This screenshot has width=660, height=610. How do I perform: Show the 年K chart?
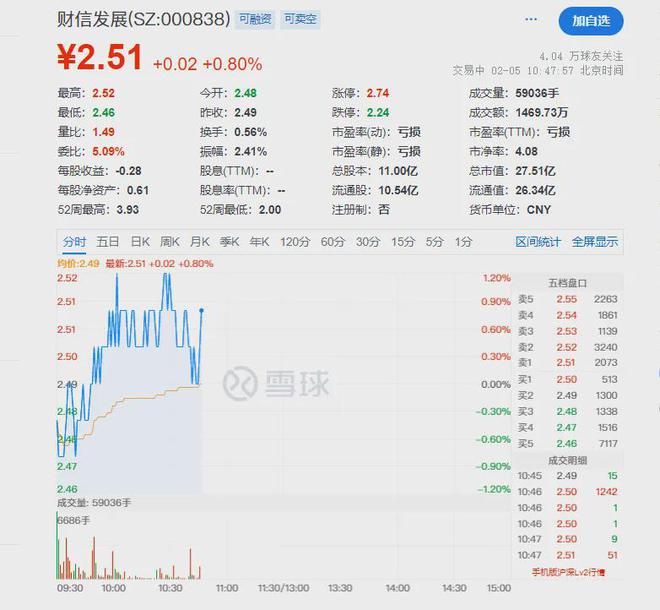[260, 241]
